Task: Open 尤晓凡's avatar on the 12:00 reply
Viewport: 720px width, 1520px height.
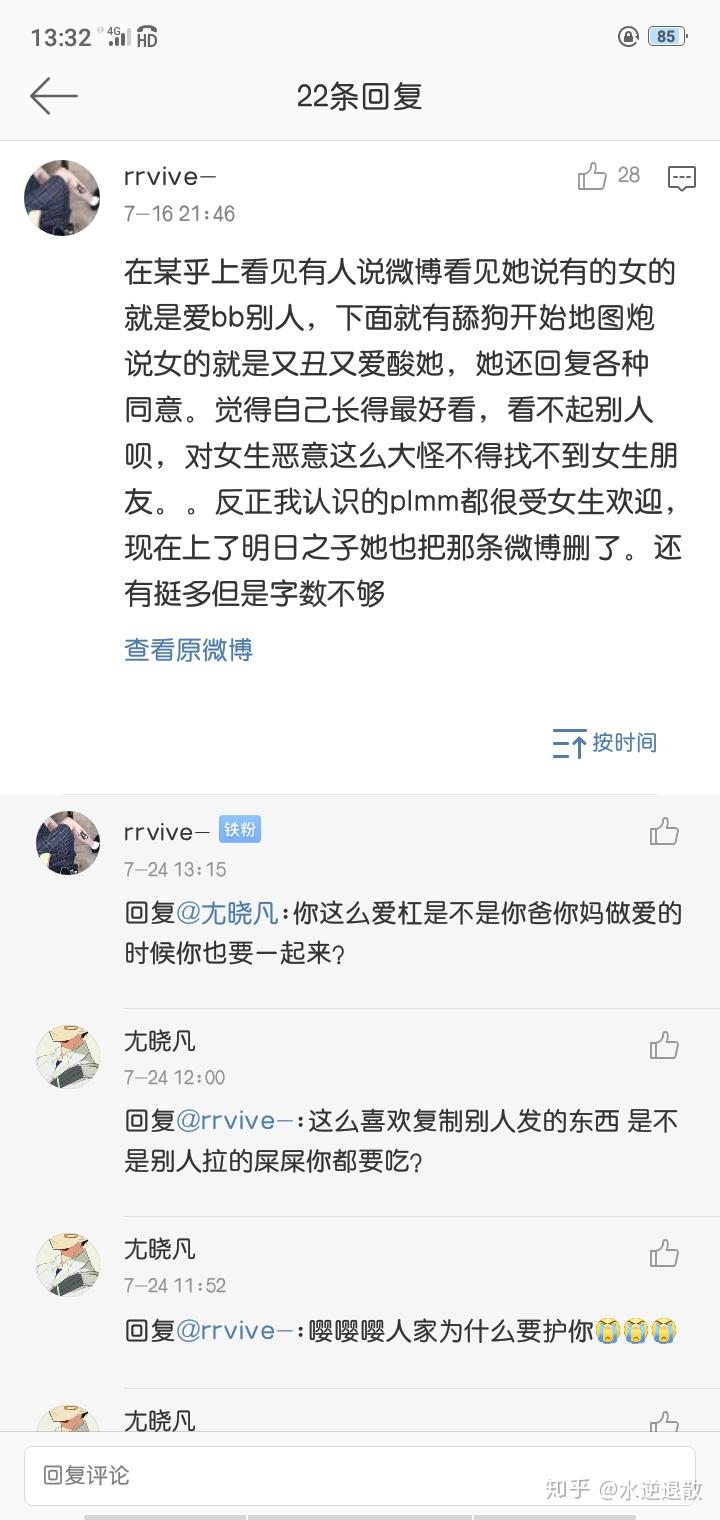Action: pyautogui.click(x=68, y=1056)
